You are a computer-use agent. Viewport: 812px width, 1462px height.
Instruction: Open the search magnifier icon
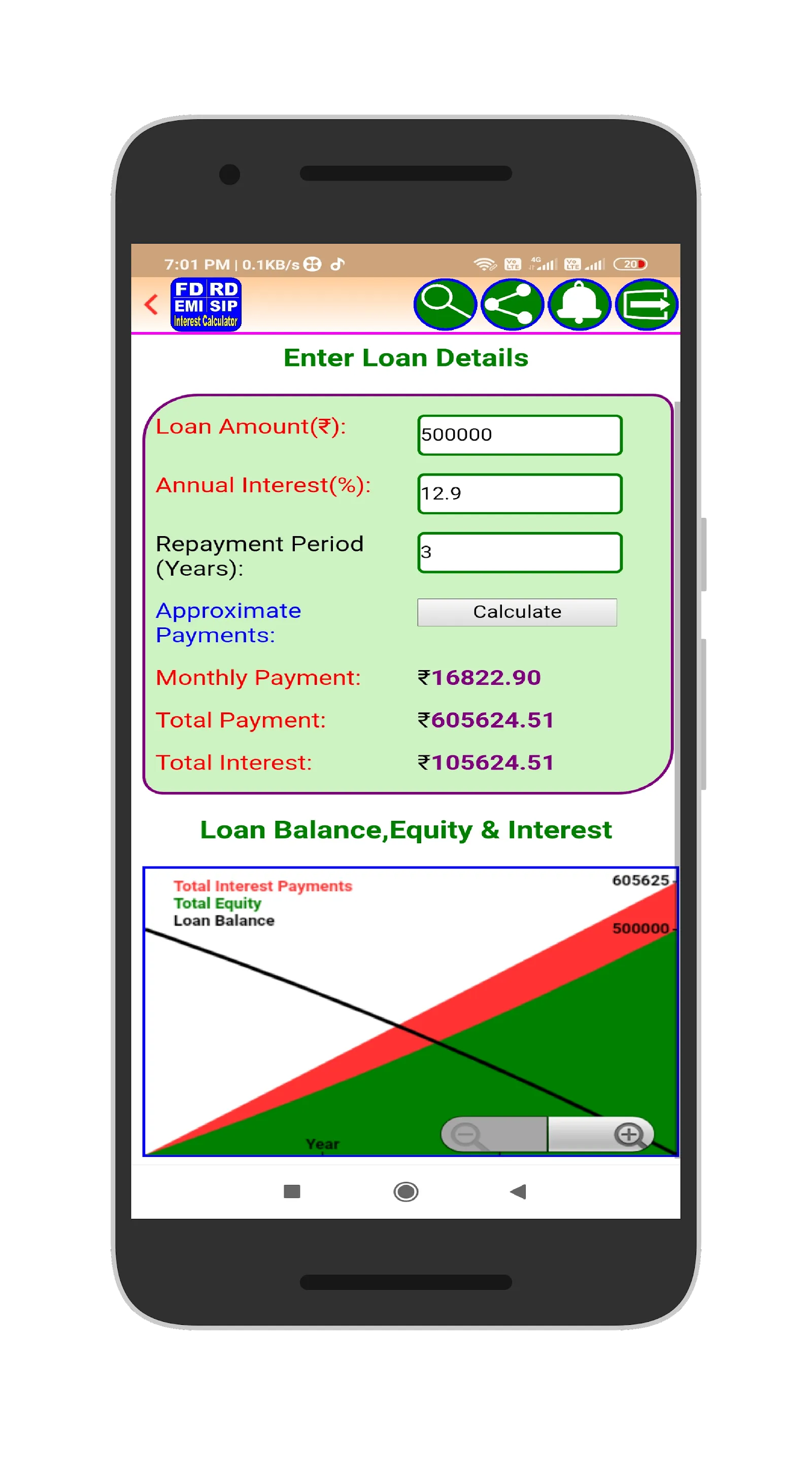(x=445, y=304)
